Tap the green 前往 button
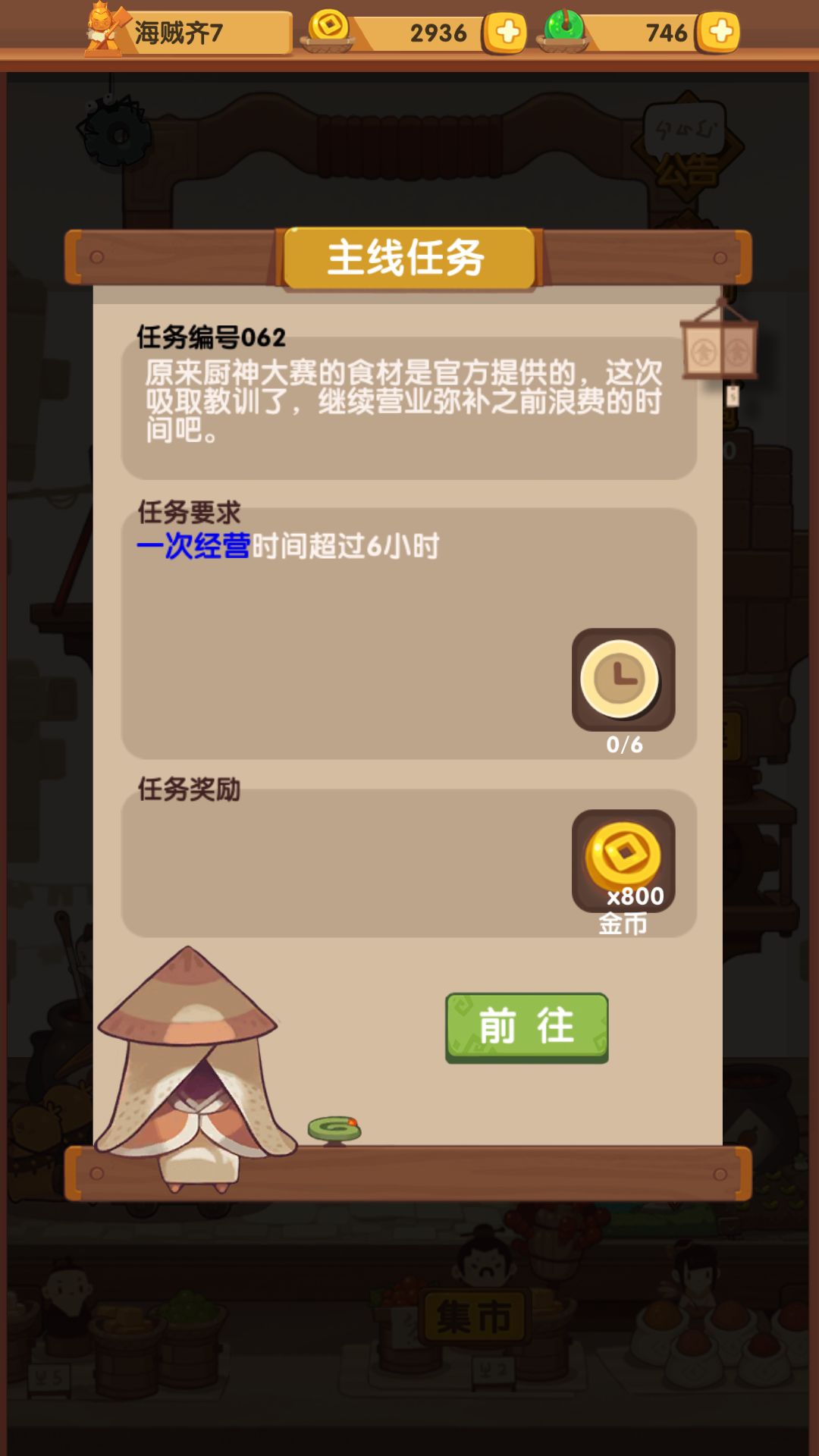The image size is (819, 1456). tap(526, 1026)
